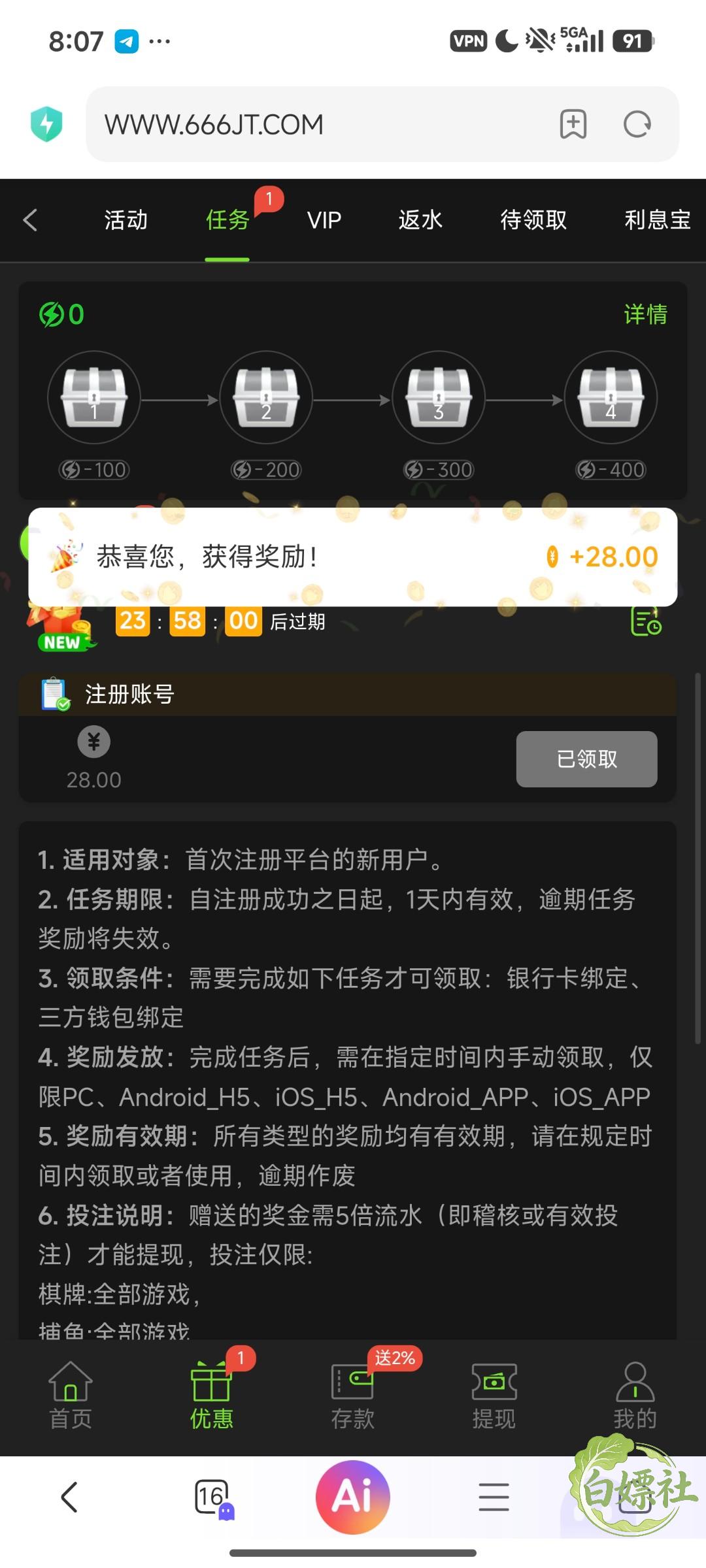Open the 提现 withdrawal tab
The image size is (706, 1568).
(494, 1395)
